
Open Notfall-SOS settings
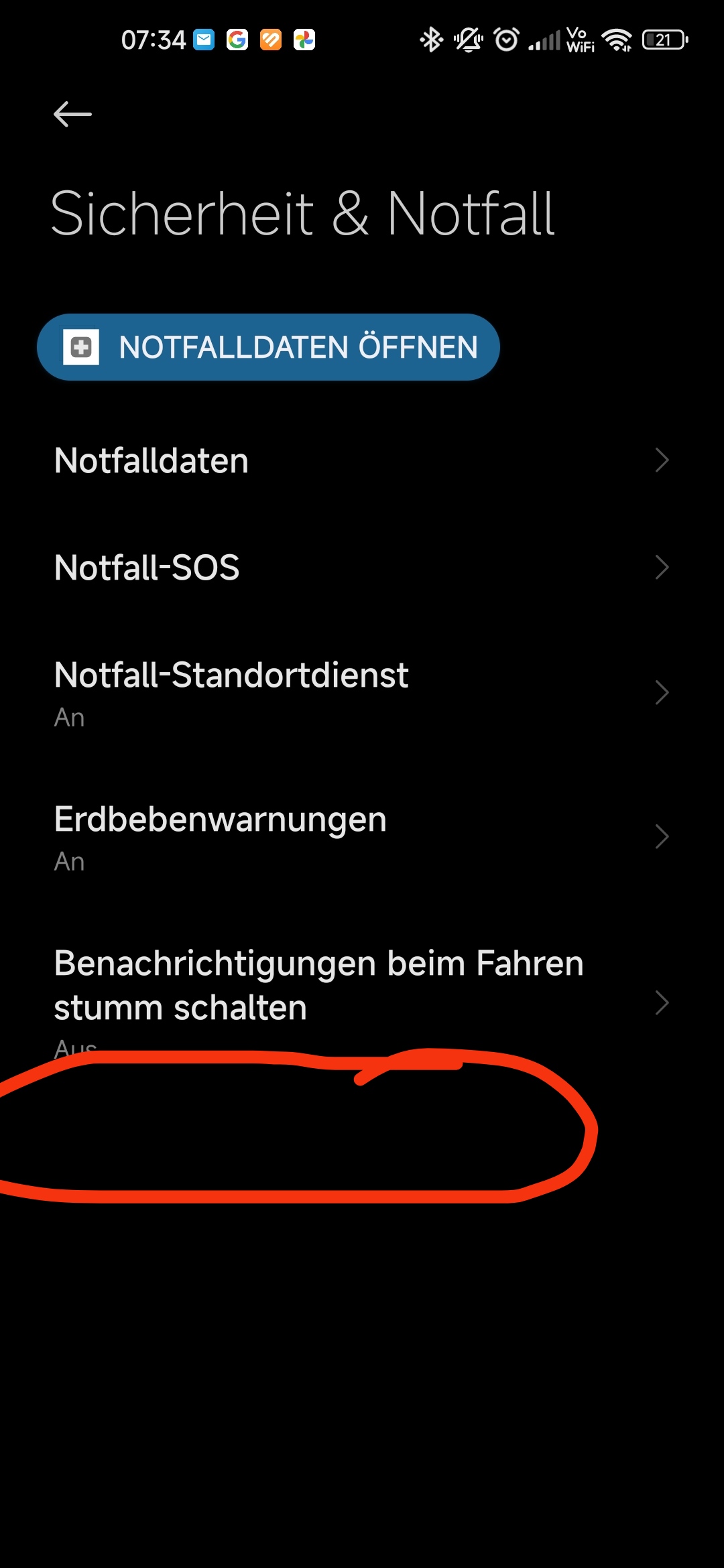pyautogui.click(x=362, y=568)
